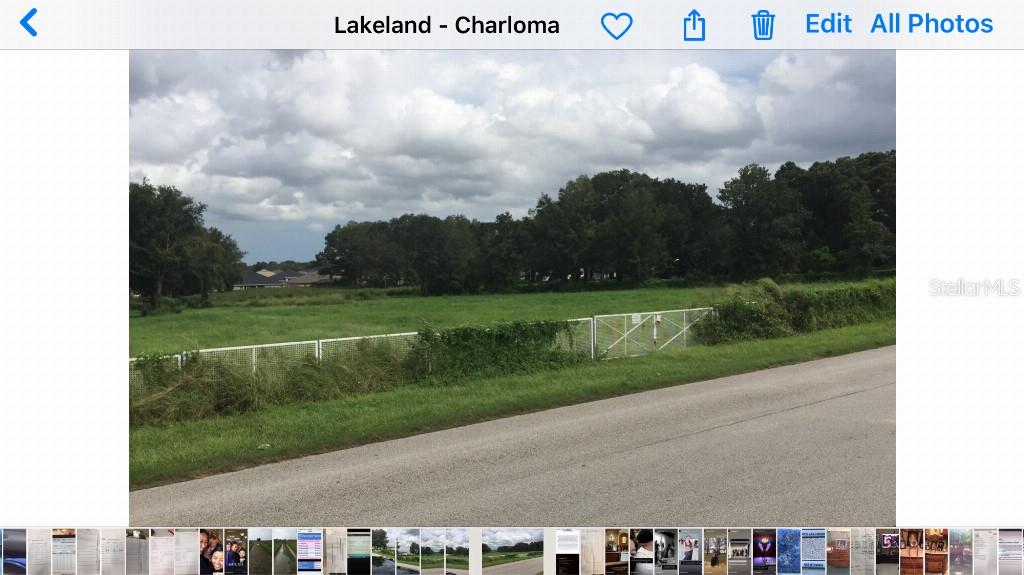
Task: Open All Photos
Action: [931, 24]
